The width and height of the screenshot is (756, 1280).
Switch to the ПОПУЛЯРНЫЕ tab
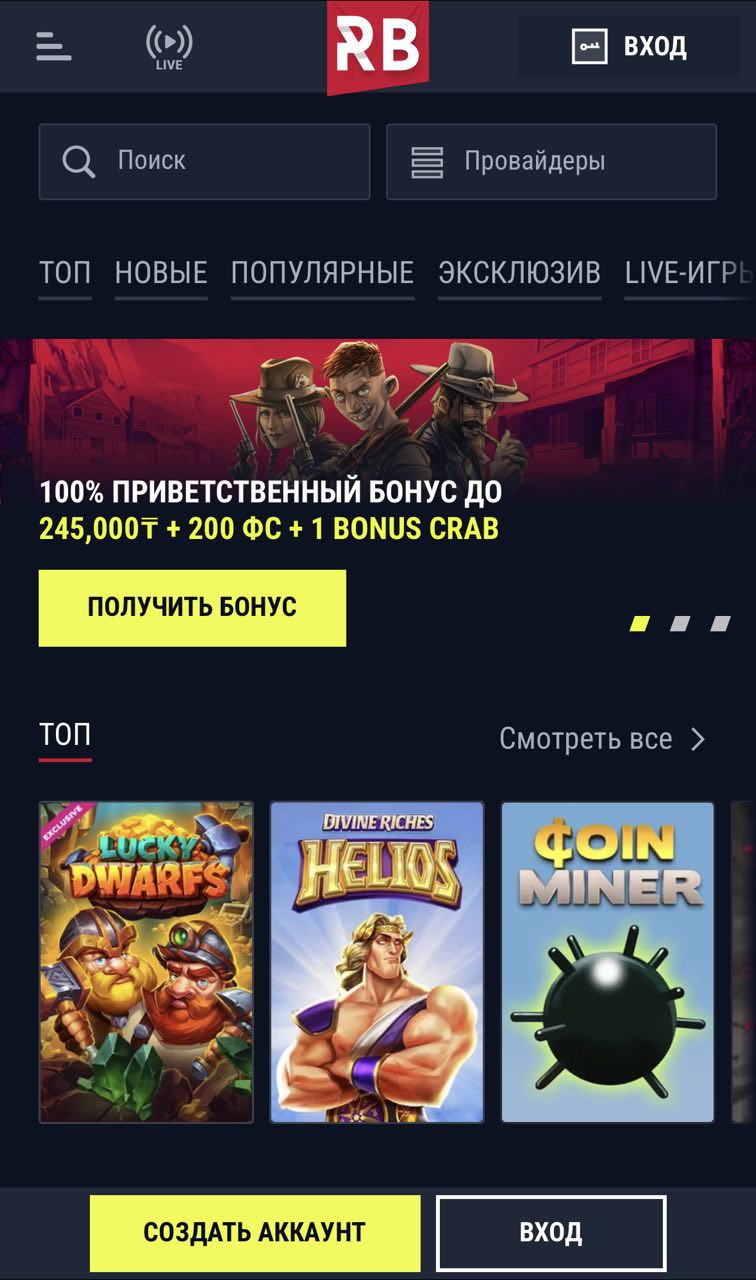[x=322, y=273]
